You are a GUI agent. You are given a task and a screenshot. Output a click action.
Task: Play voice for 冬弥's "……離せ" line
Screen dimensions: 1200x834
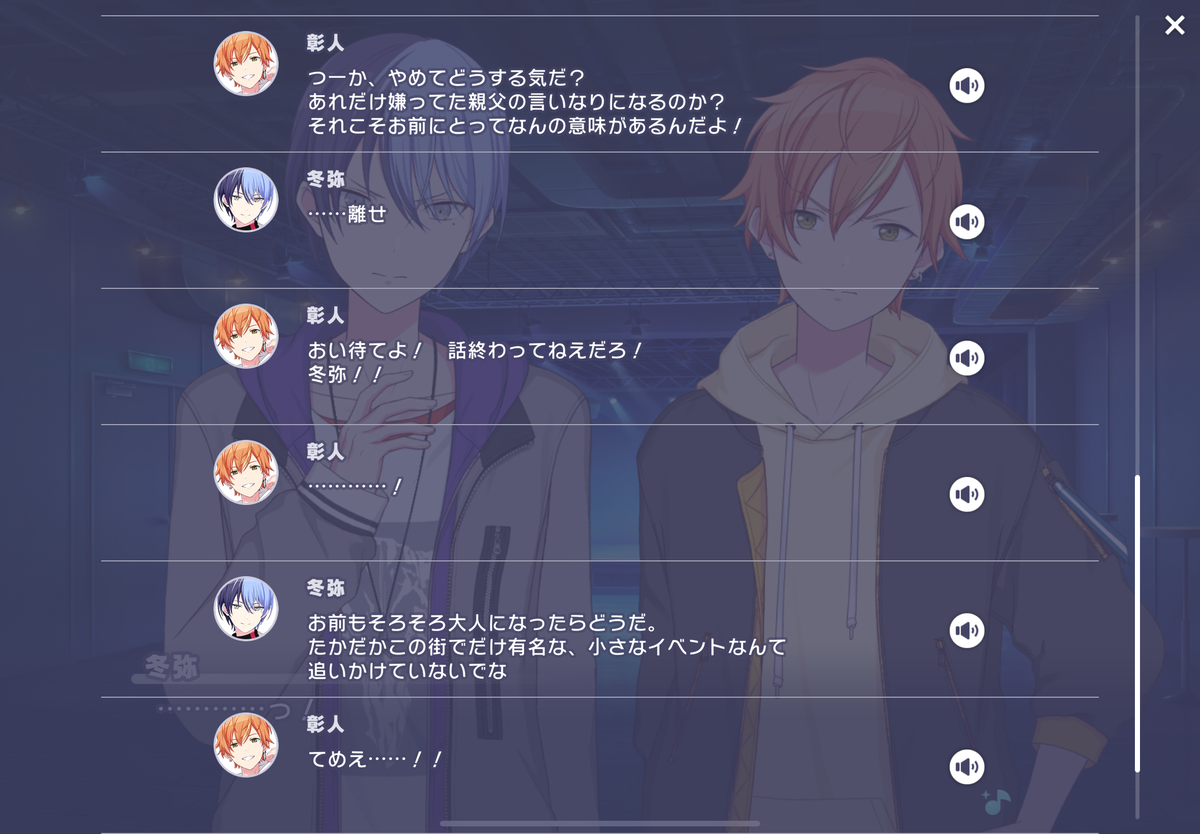966,222
